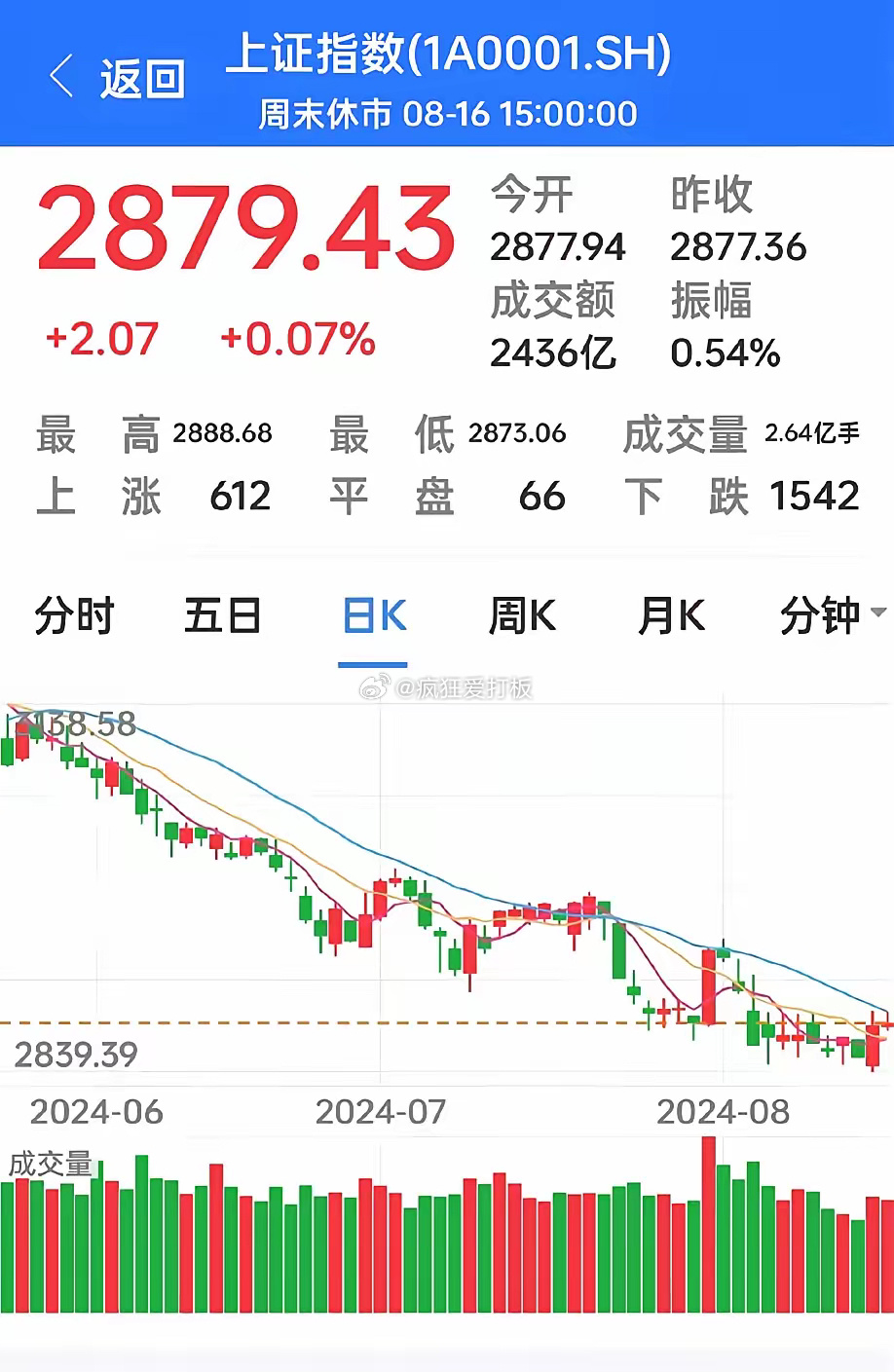Expand the 分钟 dropdown

833,614
